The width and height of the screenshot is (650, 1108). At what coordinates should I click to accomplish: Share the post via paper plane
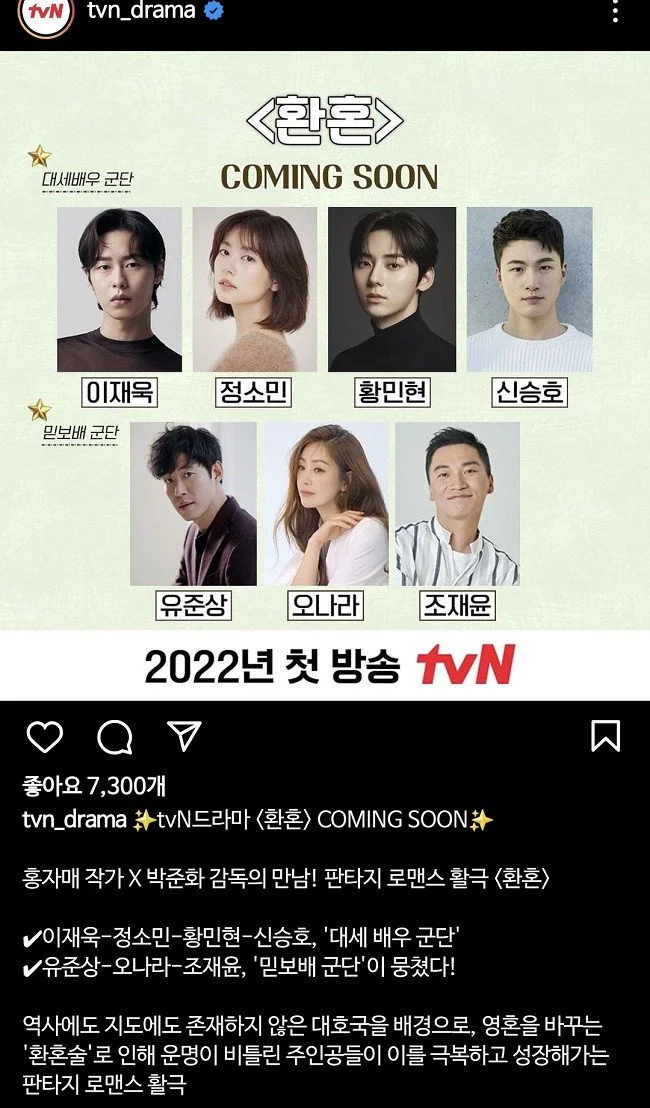coord(184,737)
